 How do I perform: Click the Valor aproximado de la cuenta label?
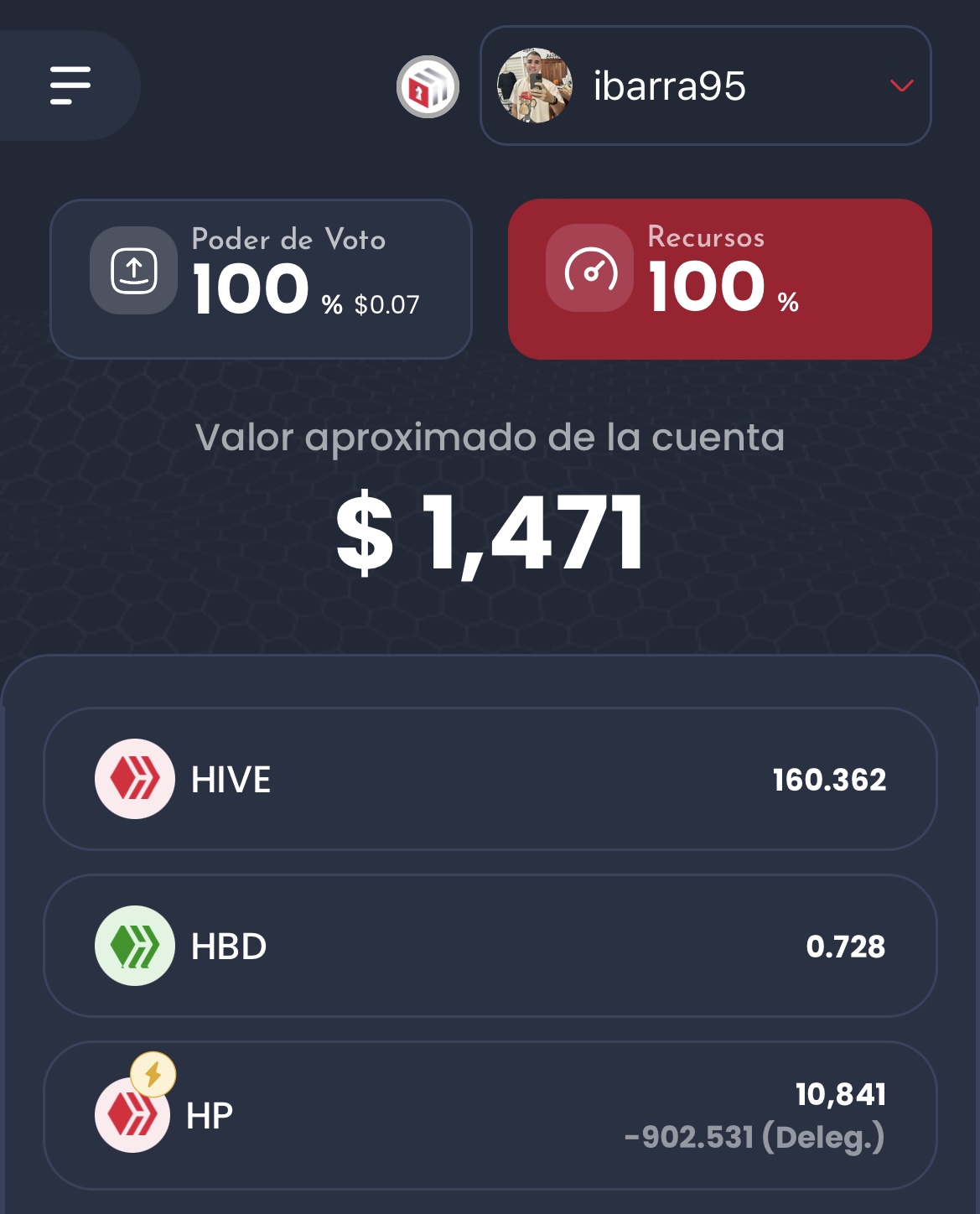pos(490,437)
